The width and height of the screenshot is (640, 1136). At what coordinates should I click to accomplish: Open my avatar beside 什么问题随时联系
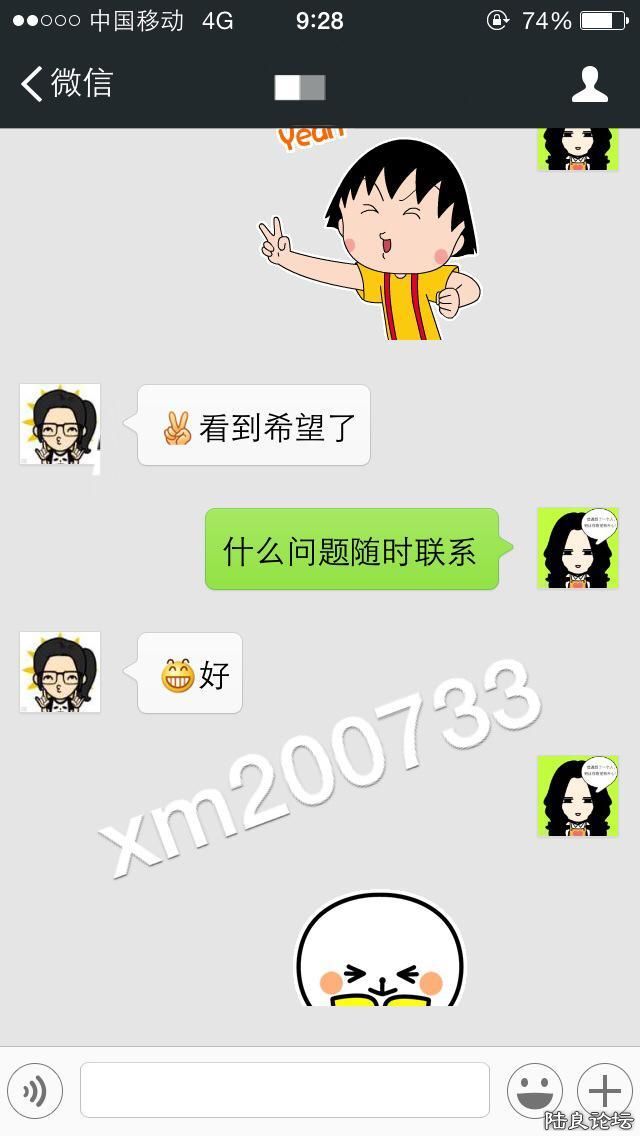[577, 548]
